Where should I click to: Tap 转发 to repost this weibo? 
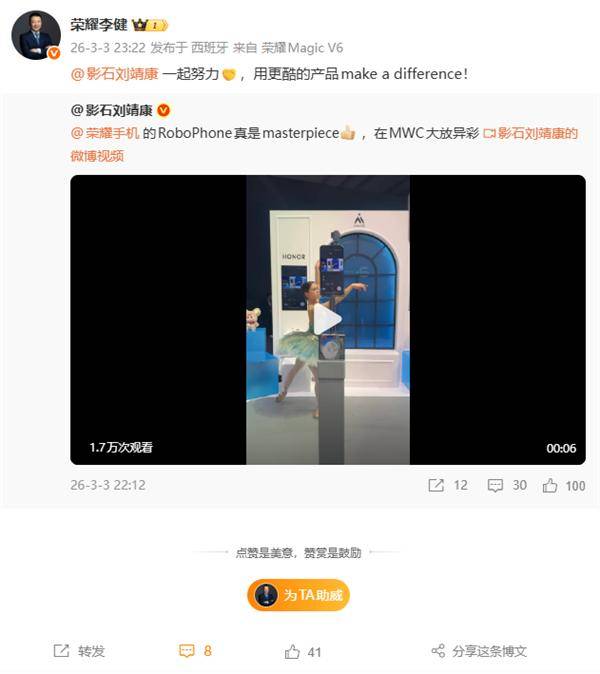tap(79, 651)
